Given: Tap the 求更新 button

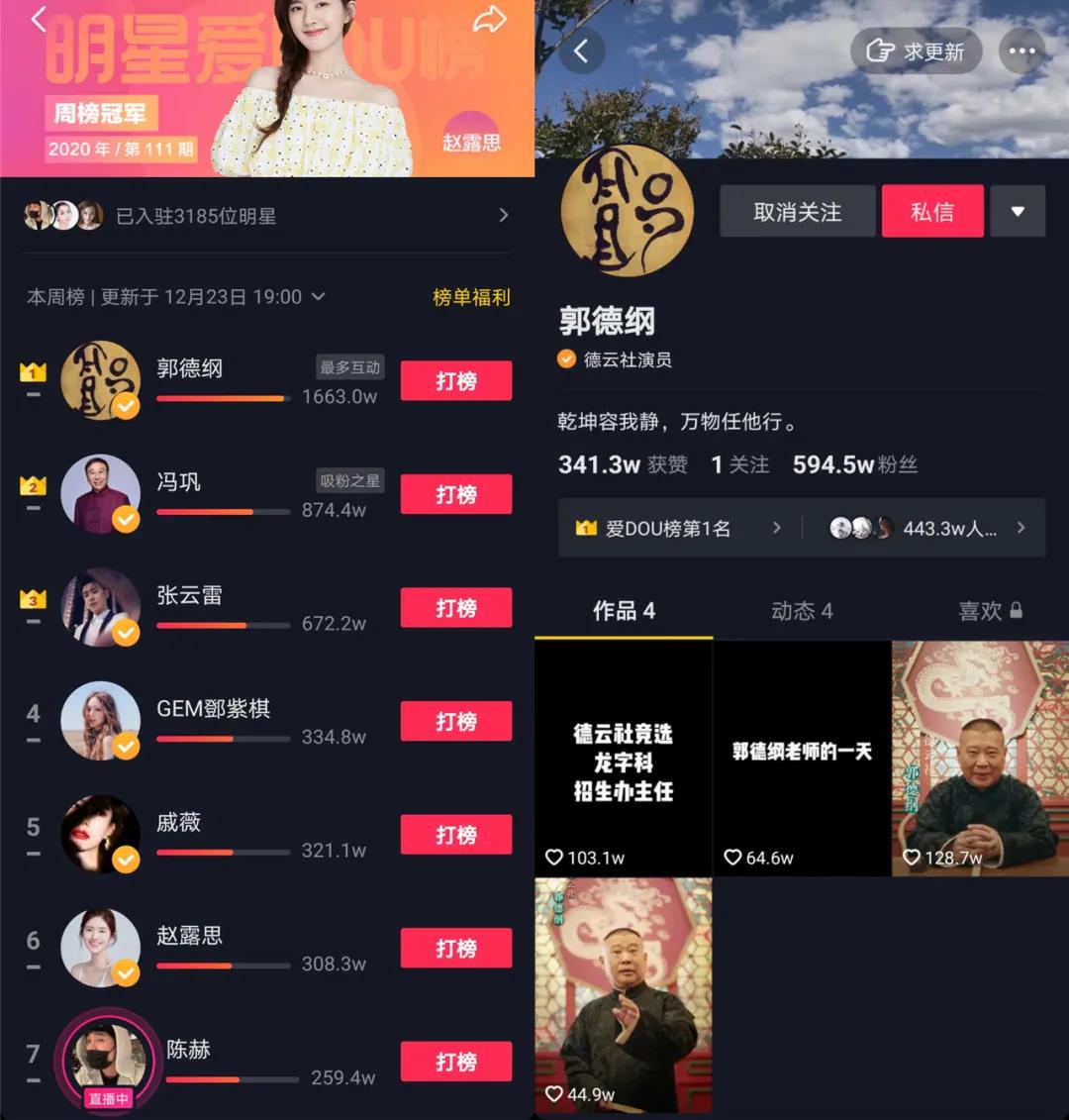Looking at the screenshot, I should coord(916,51).
